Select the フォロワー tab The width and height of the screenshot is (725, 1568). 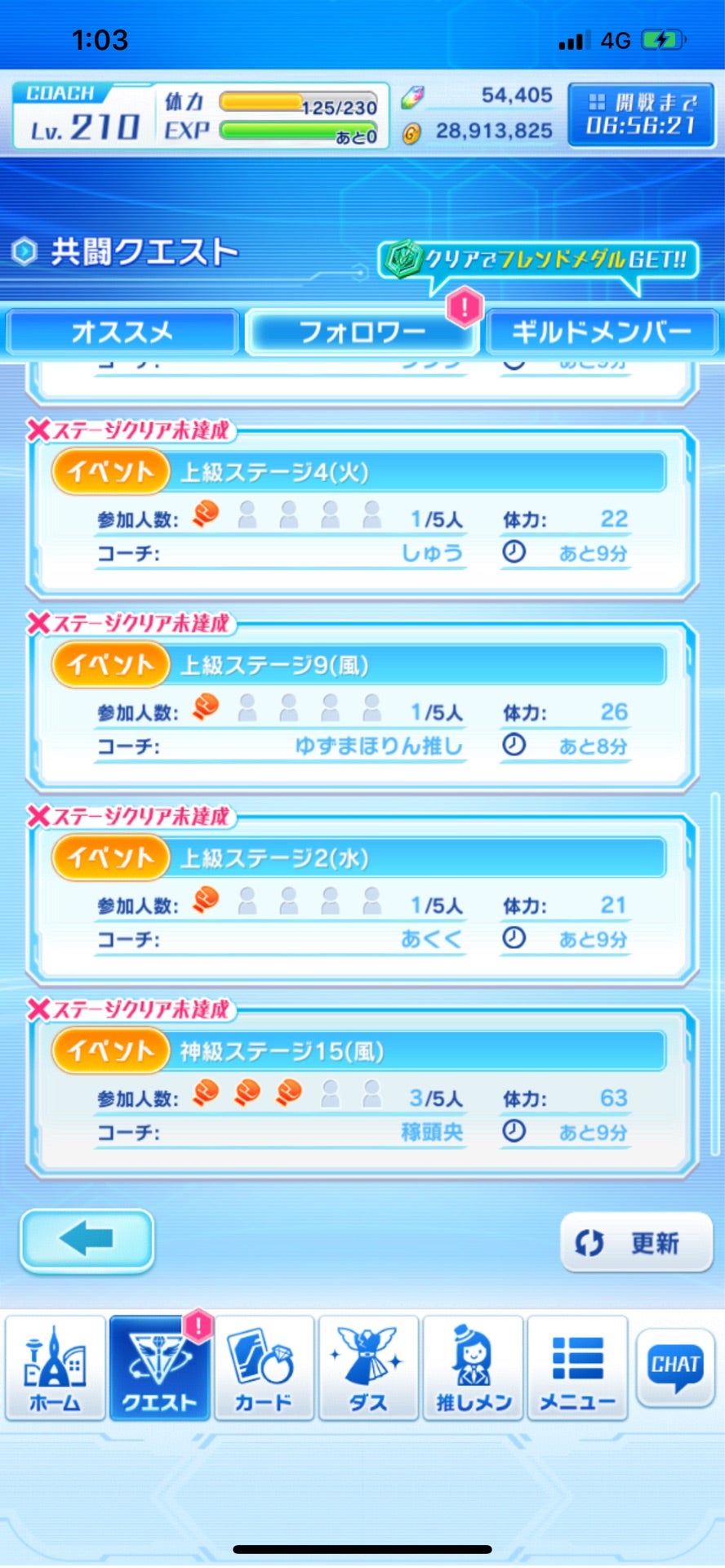coord(362,332)
